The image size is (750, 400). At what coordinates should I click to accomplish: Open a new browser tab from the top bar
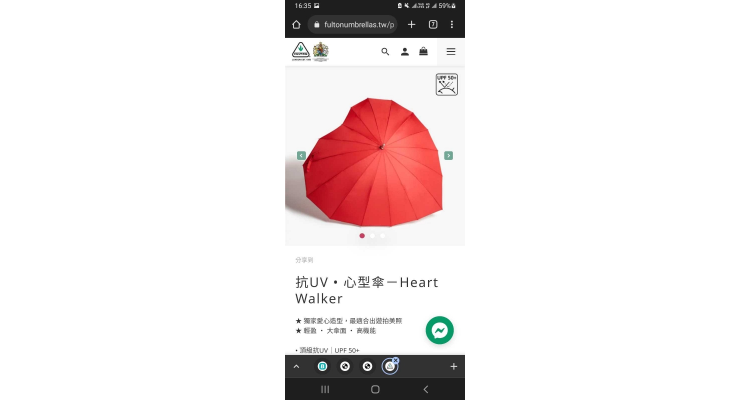click(411, 24)
